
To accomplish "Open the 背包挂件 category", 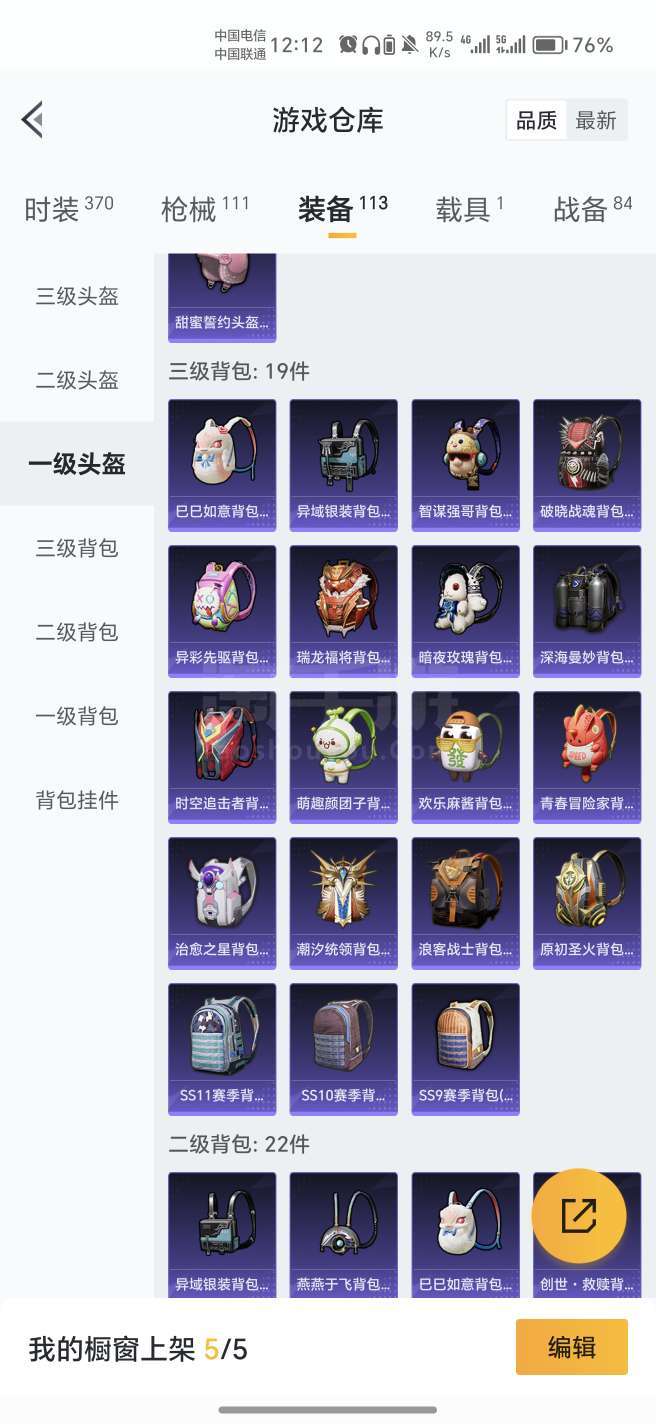I will (77, 800).
